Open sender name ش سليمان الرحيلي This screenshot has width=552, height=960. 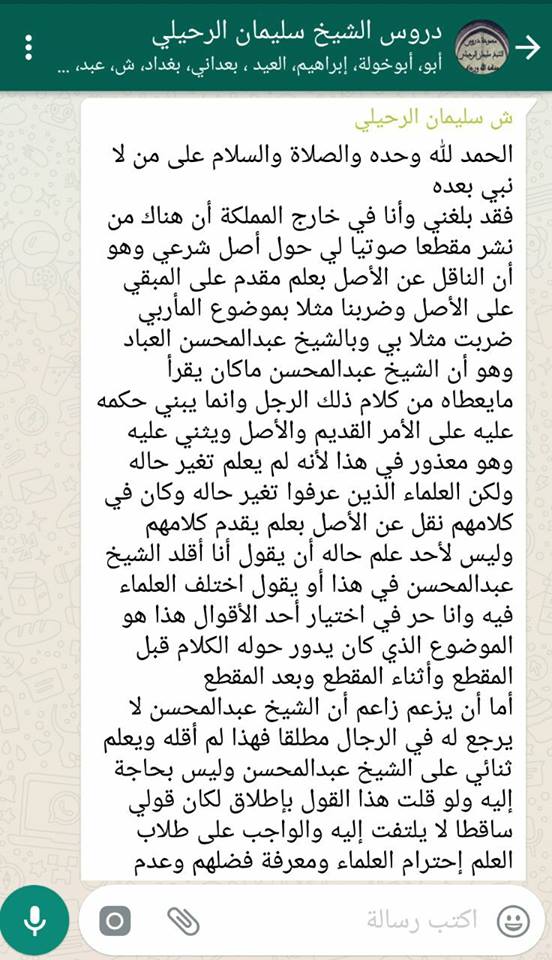[x=433, y=118]
